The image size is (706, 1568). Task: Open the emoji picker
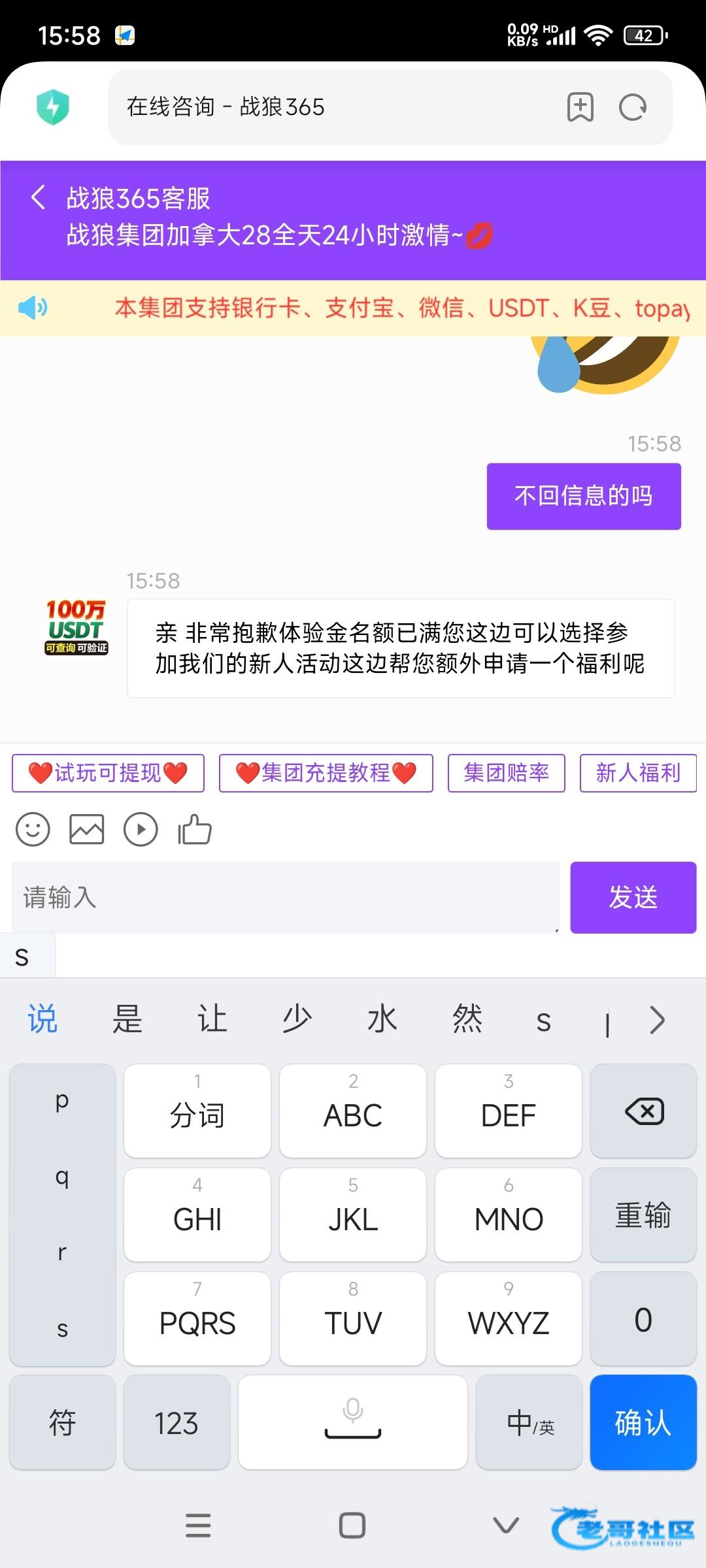tap(33, 830)
